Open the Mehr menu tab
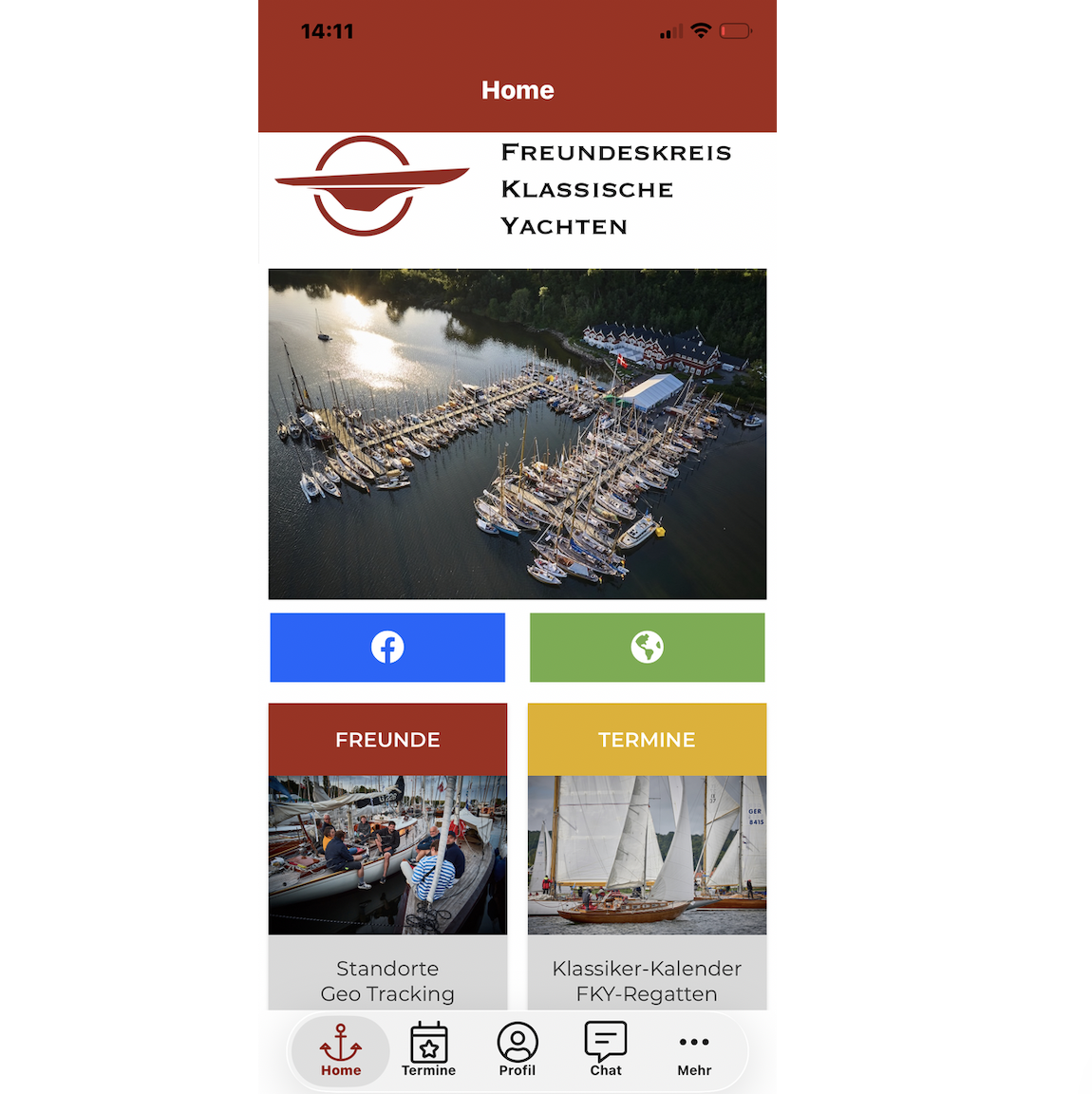 click(694, 1050)
